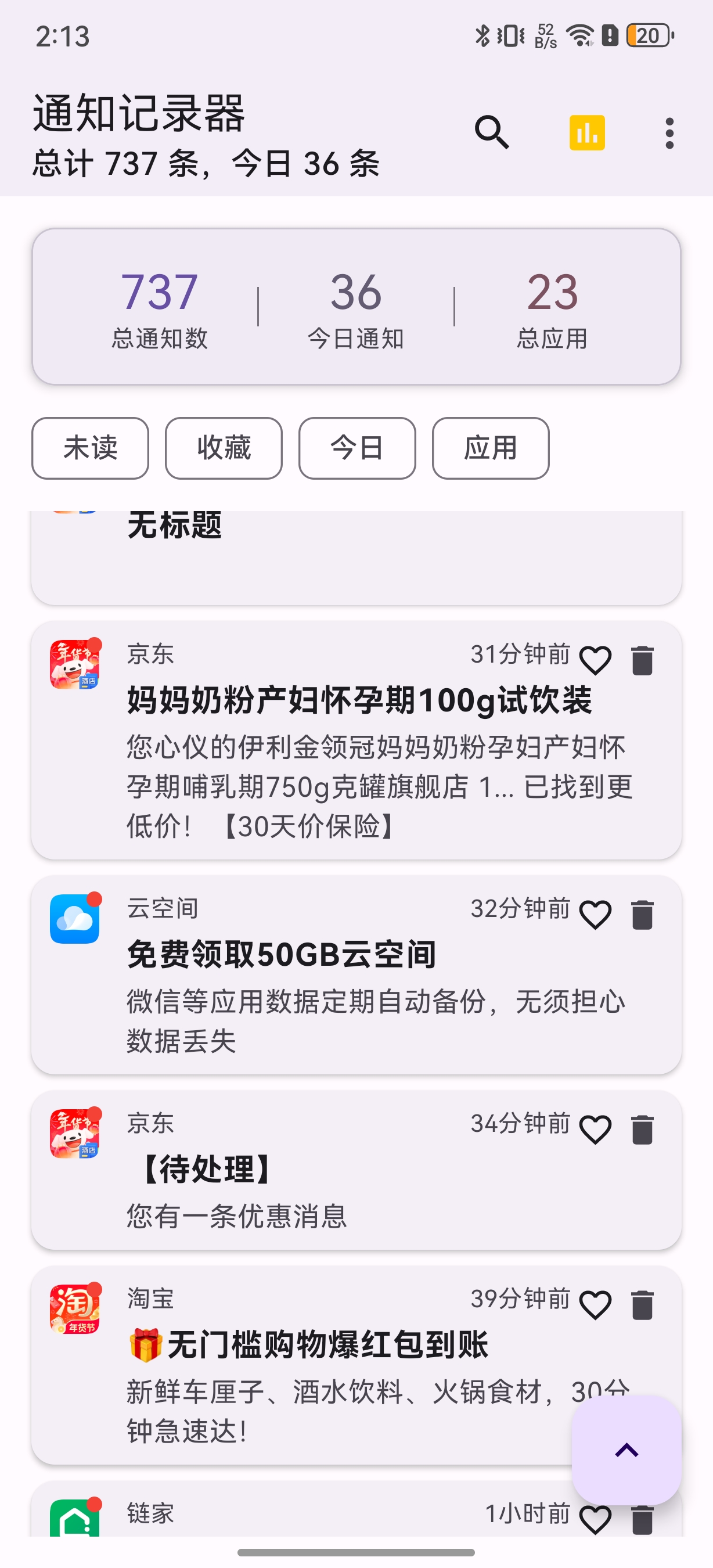Open the yellow statistics chart icon
Image resolution: width=713 pixels, height=1568 pixels.
tap(587, 132)
